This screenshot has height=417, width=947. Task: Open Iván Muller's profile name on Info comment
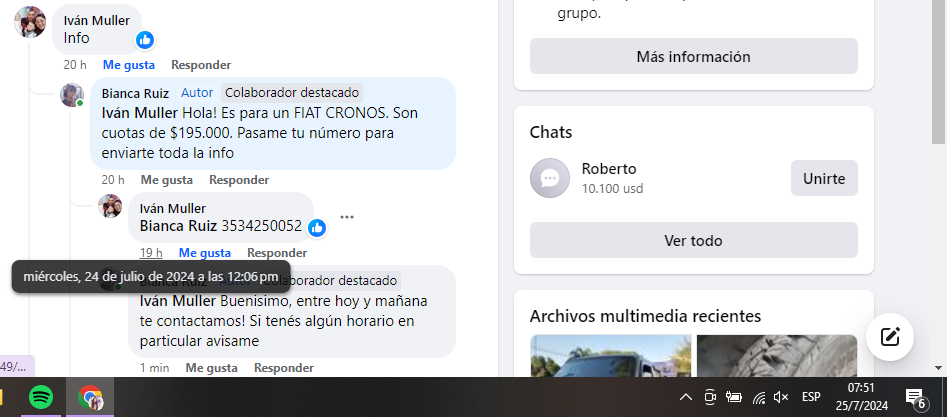[94, 20]
